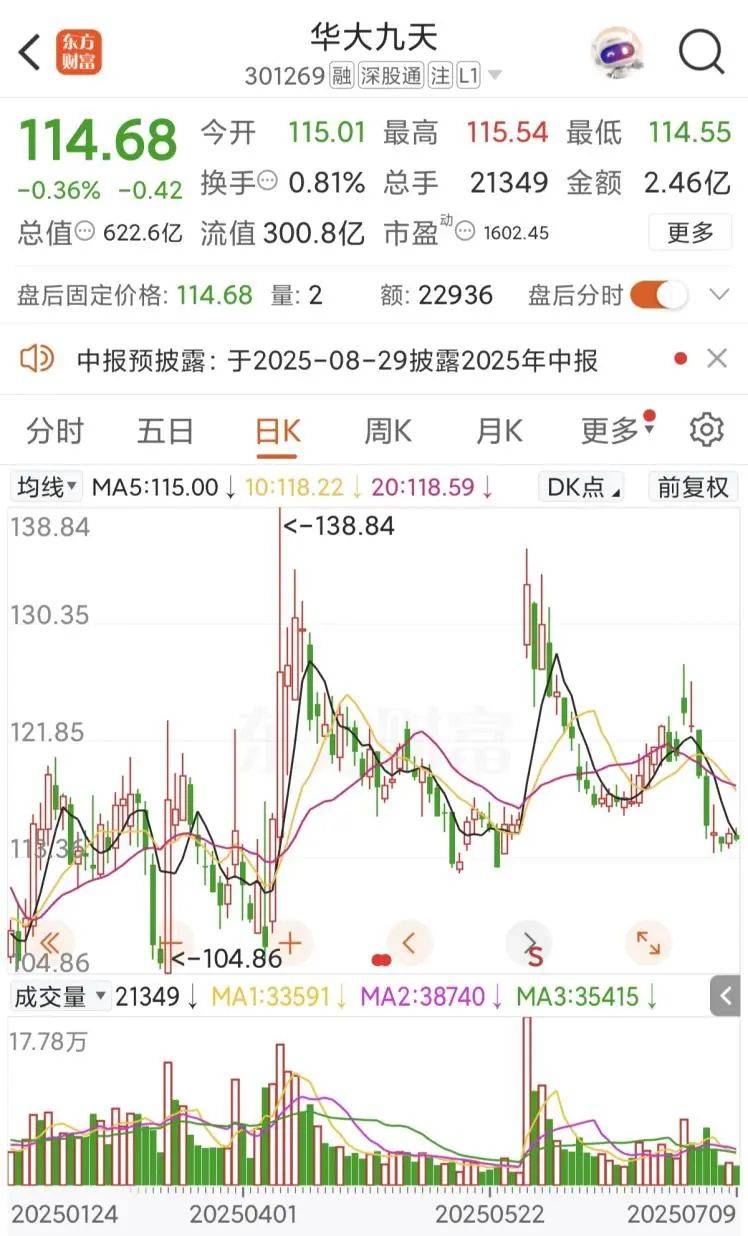Viewport: 748px width, 1236px height.
Task: Change the 前复权 adjustment setting
Action: pos(692,487)
